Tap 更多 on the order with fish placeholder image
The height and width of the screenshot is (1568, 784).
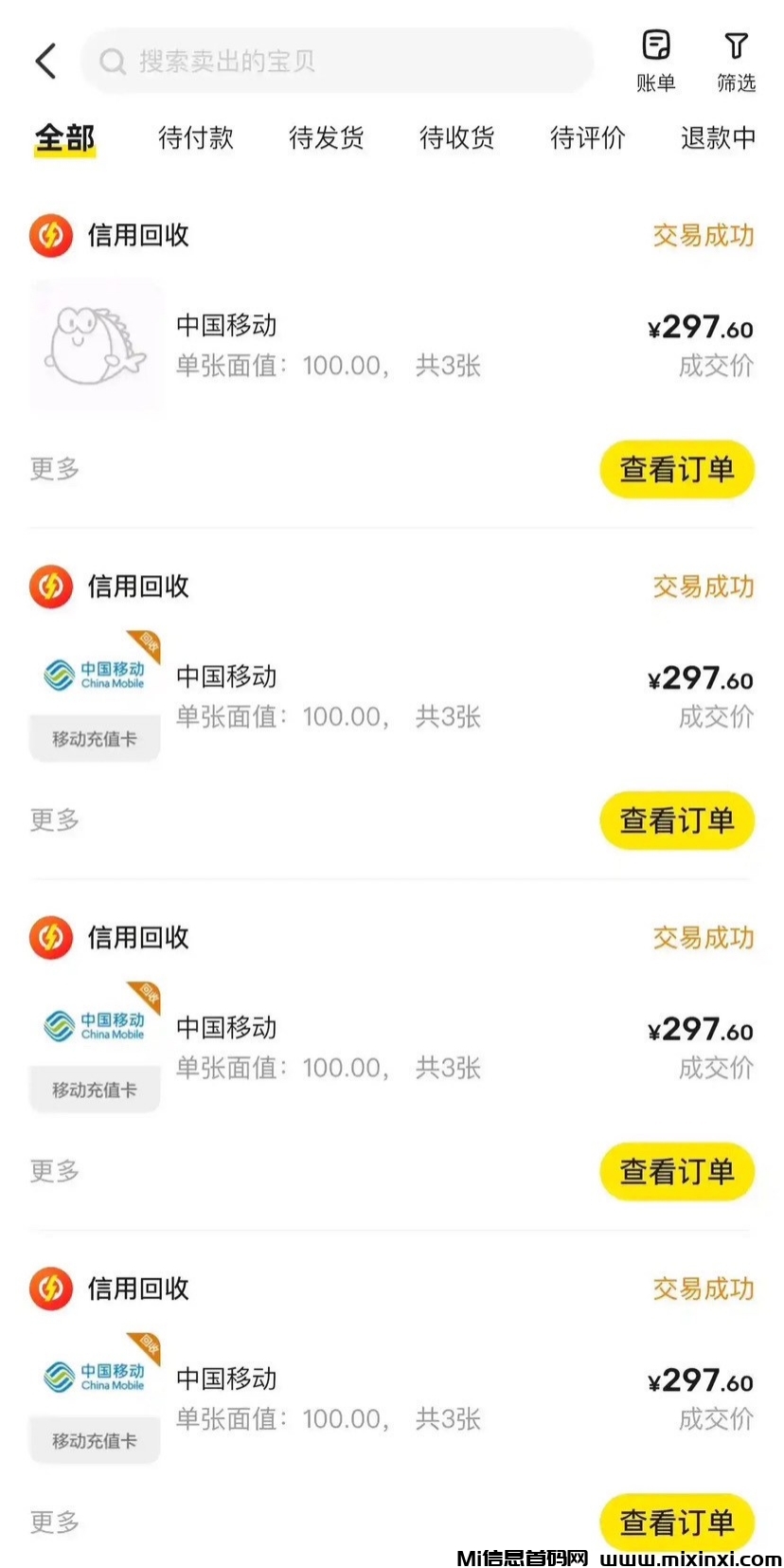(x=55, y=469)
